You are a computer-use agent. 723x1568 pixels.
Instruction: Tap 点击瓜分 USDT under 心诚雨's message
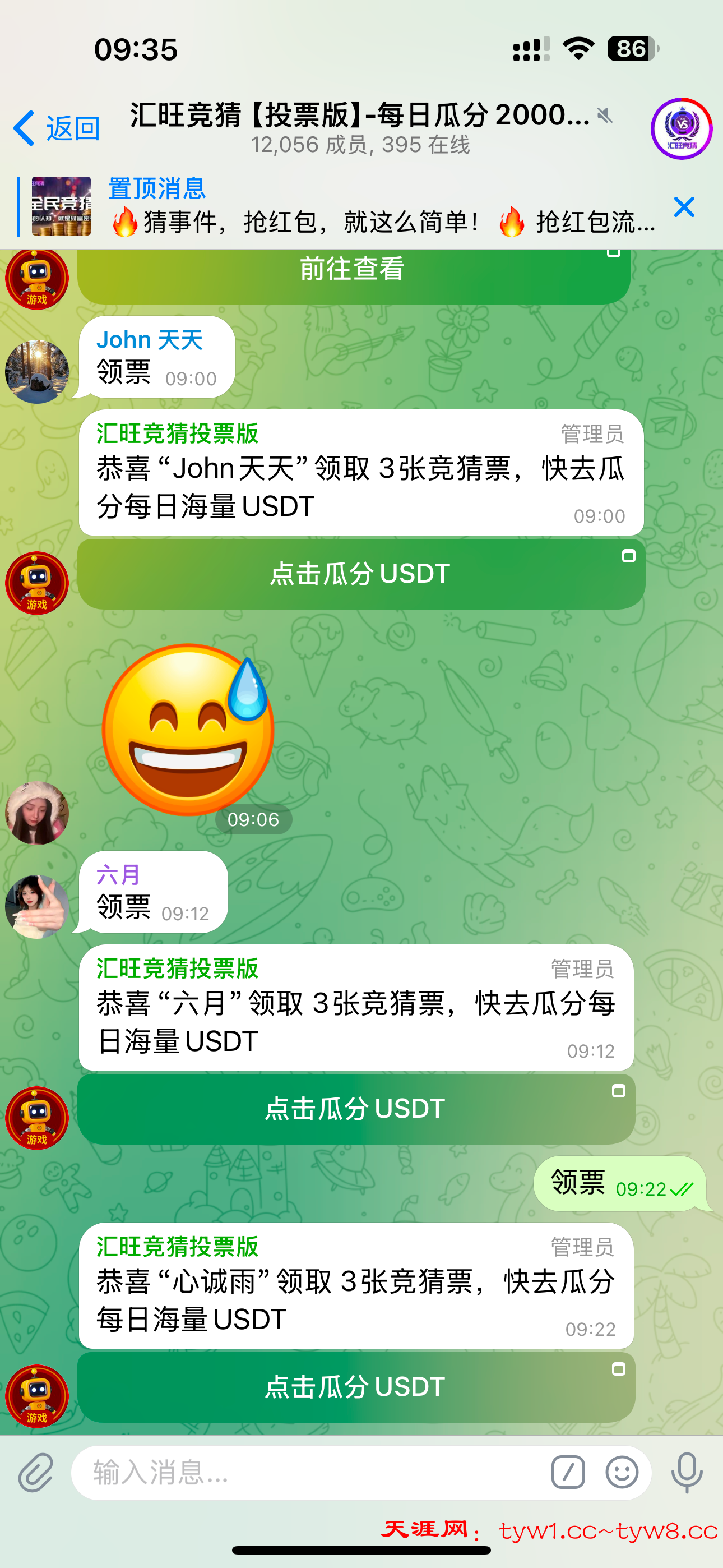pos(355,1387)
